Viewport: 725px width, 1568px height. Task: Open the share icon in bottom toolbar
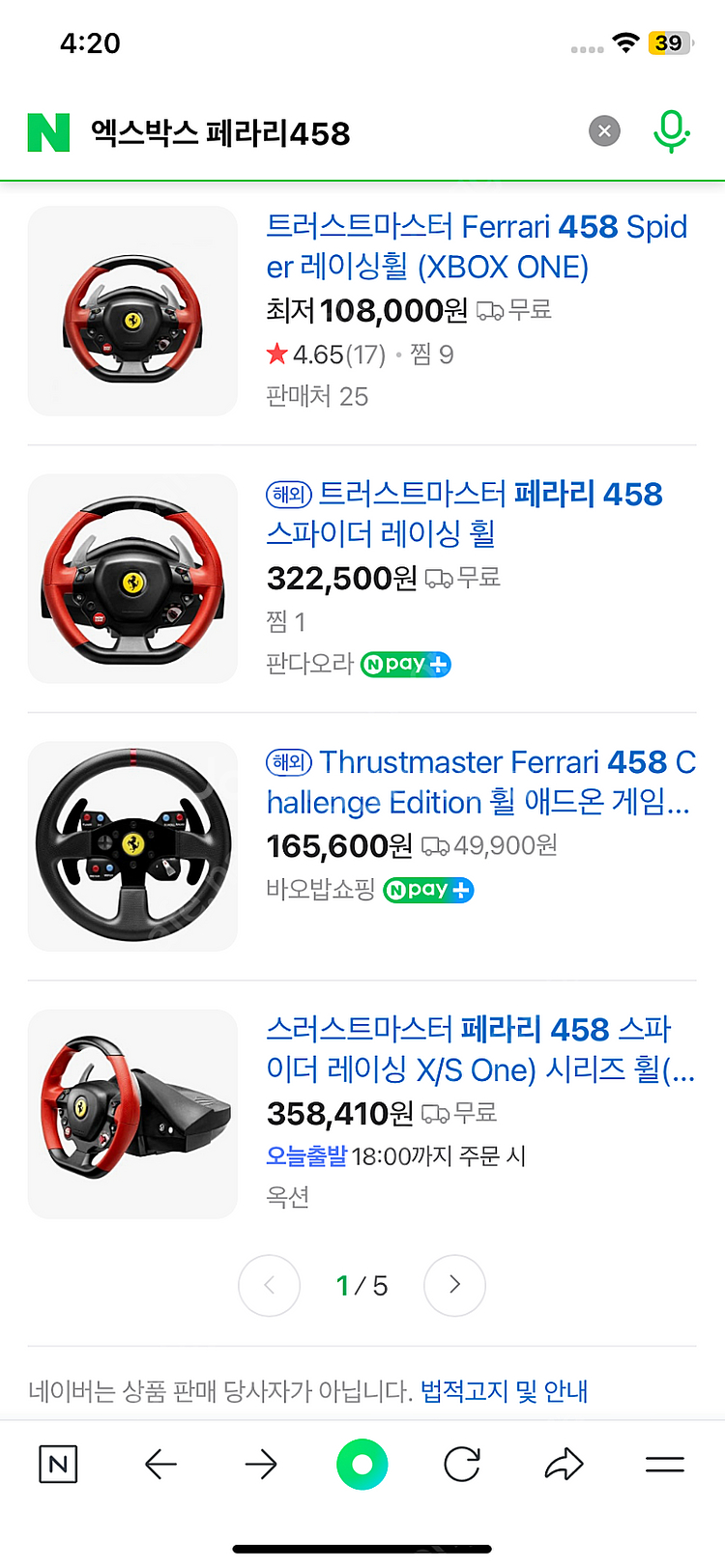tap(564, 1464)
